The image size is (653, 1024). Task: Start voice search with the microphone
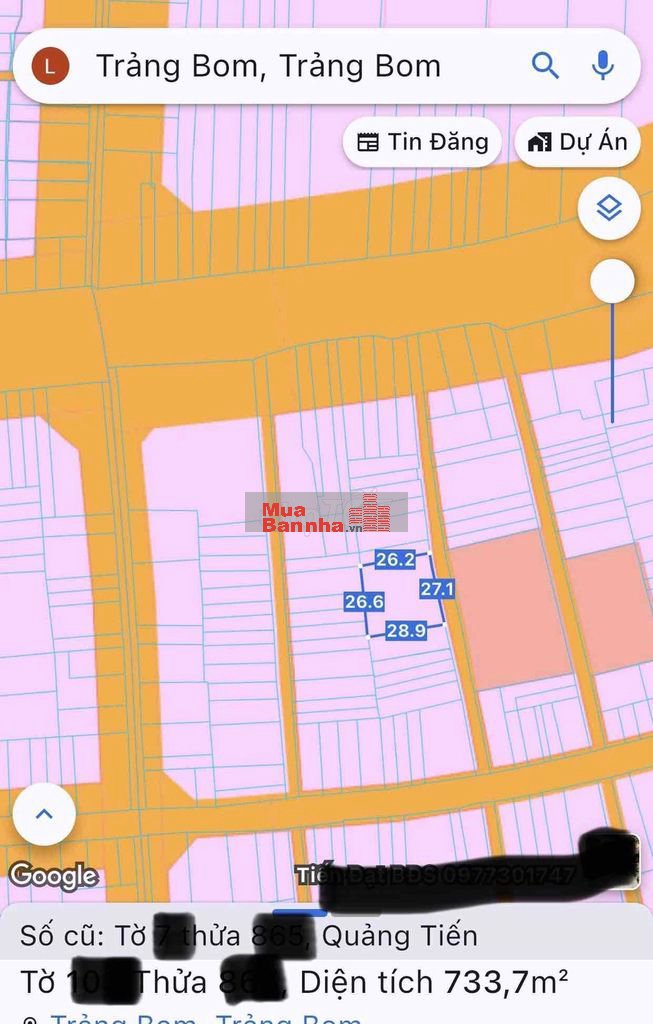point(602,66)
